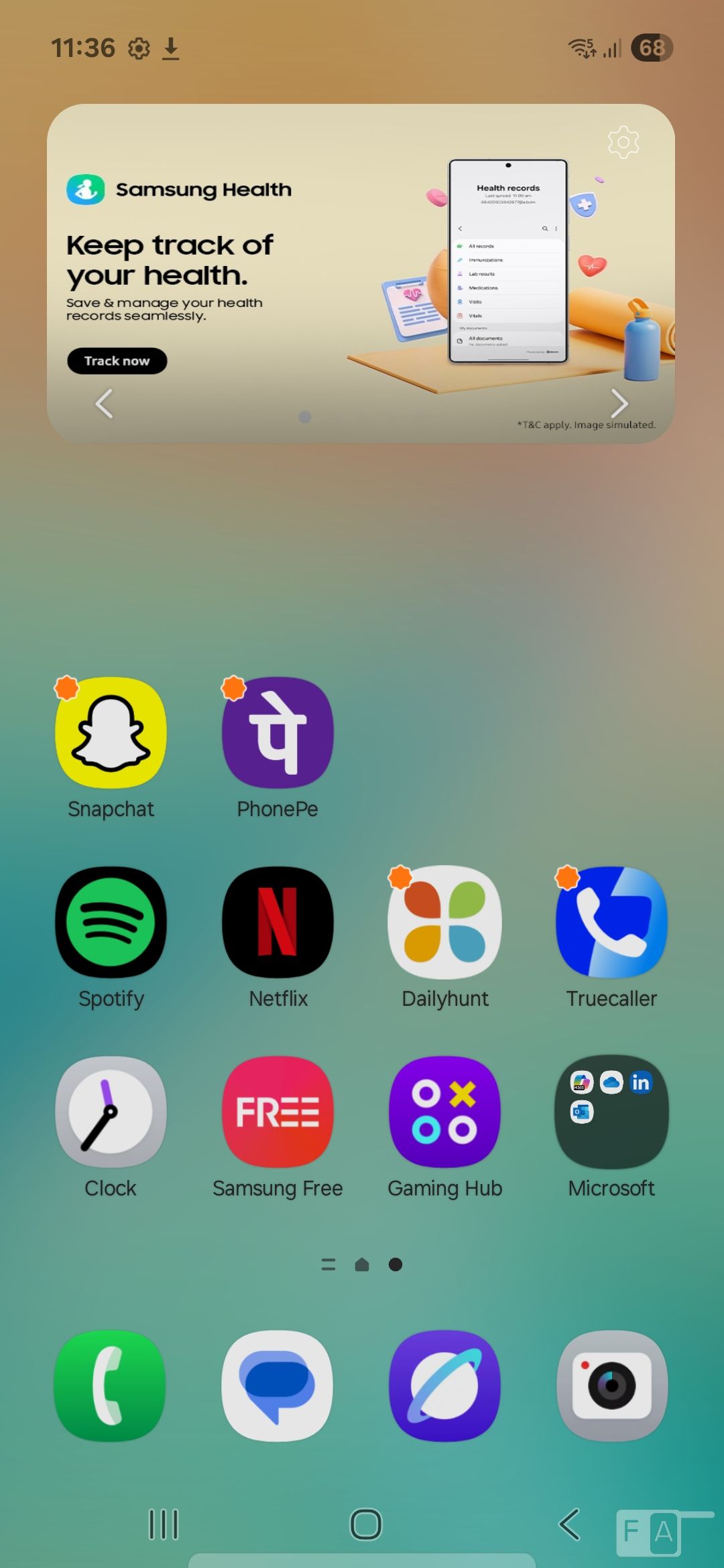Open recent apps from the navigation bar
Image resolution: width=724 pixels, height=1568 pixels.
164,1524
